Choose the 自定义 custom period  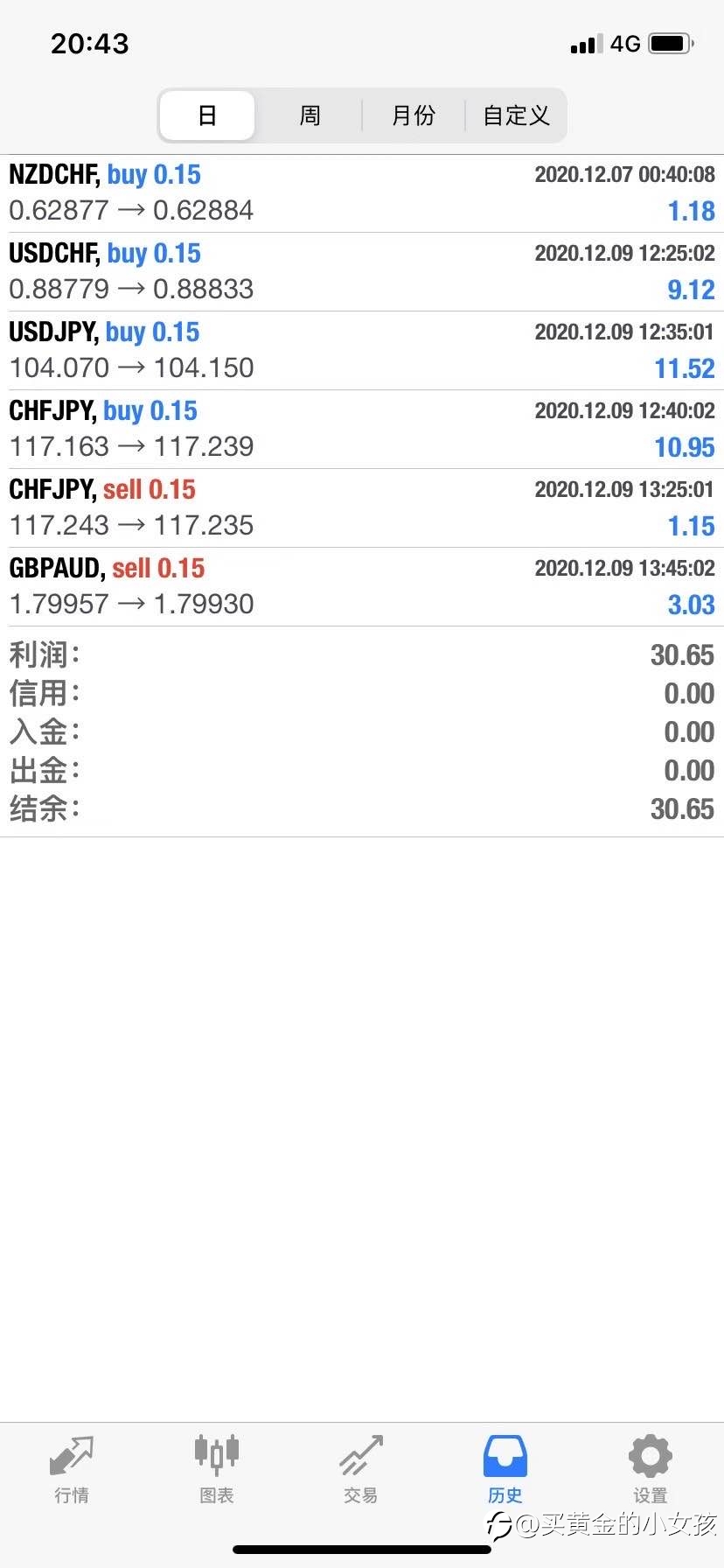tap(516, 115)
